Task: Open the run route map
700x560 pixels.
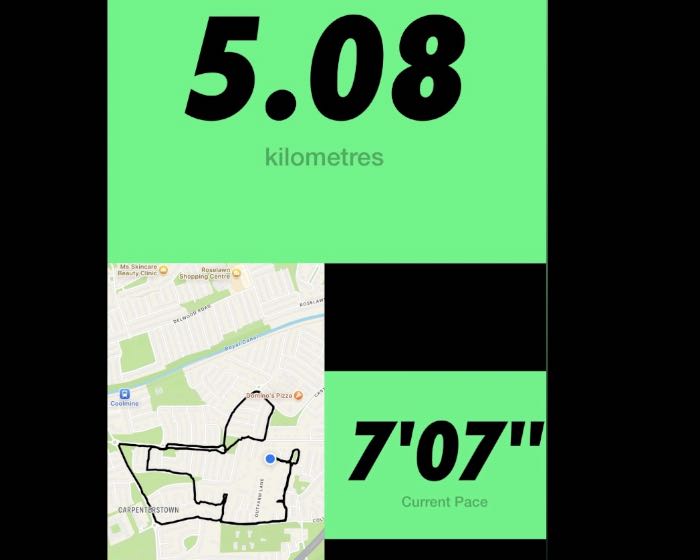Action: (216, 410)
